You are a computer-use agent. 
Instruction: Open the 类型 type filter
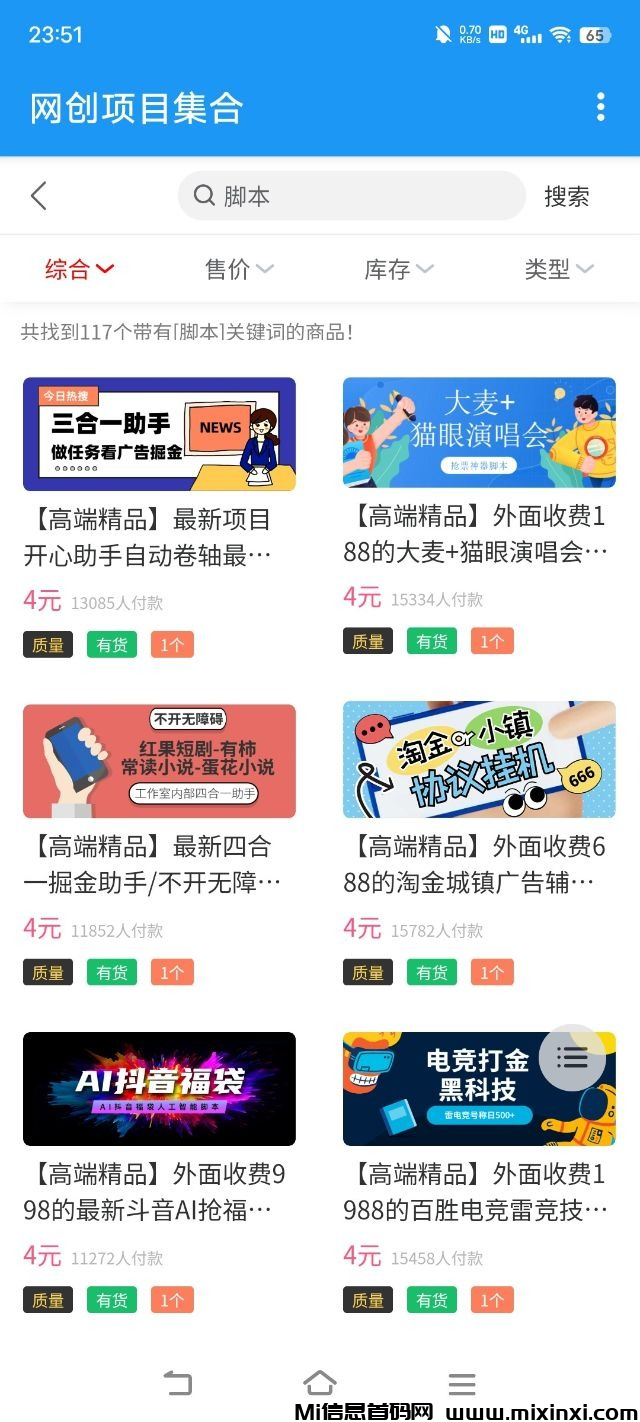pyautogui.click(x=559, y=269)
